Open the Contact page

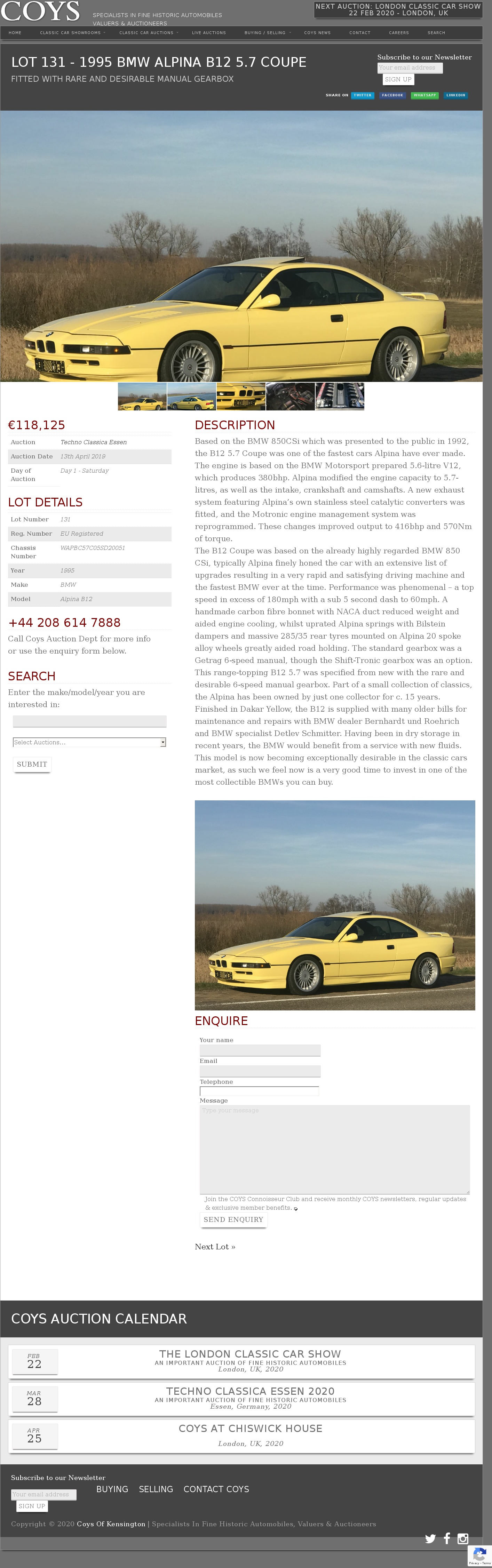(359, 33)
